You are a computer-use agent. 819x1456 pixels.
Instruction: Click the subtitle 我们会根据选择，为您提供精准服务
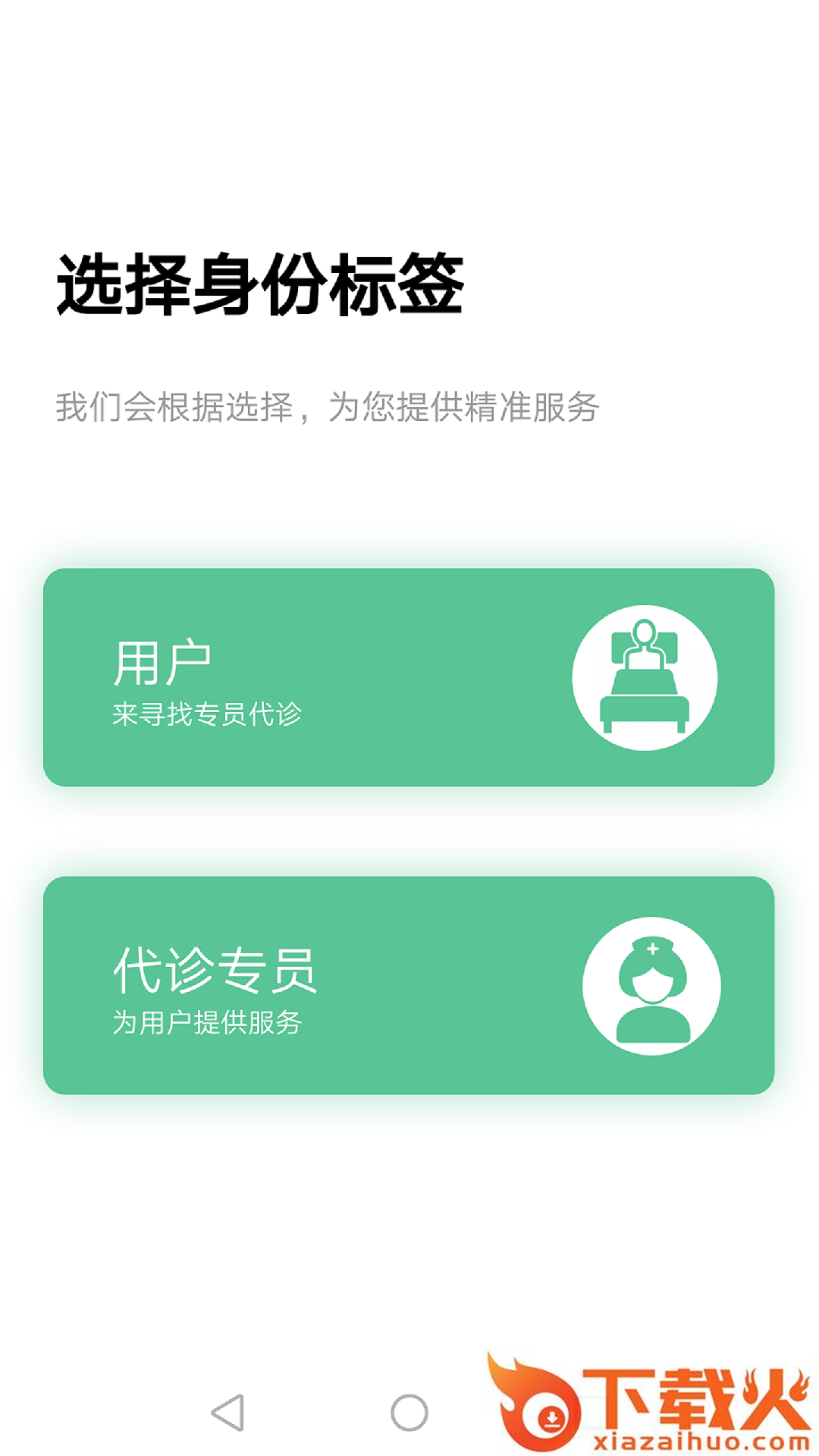(326, 407)
